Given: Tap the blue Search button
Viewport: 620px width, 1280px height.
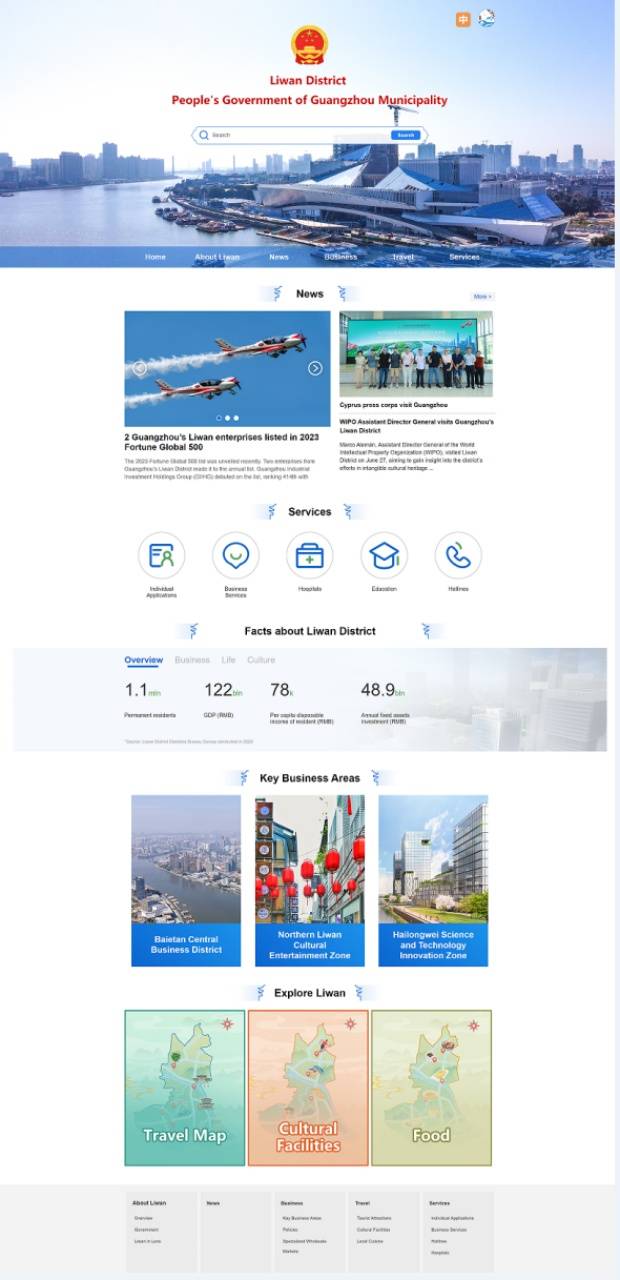Looking at the screenshot, I should (405, 135).
